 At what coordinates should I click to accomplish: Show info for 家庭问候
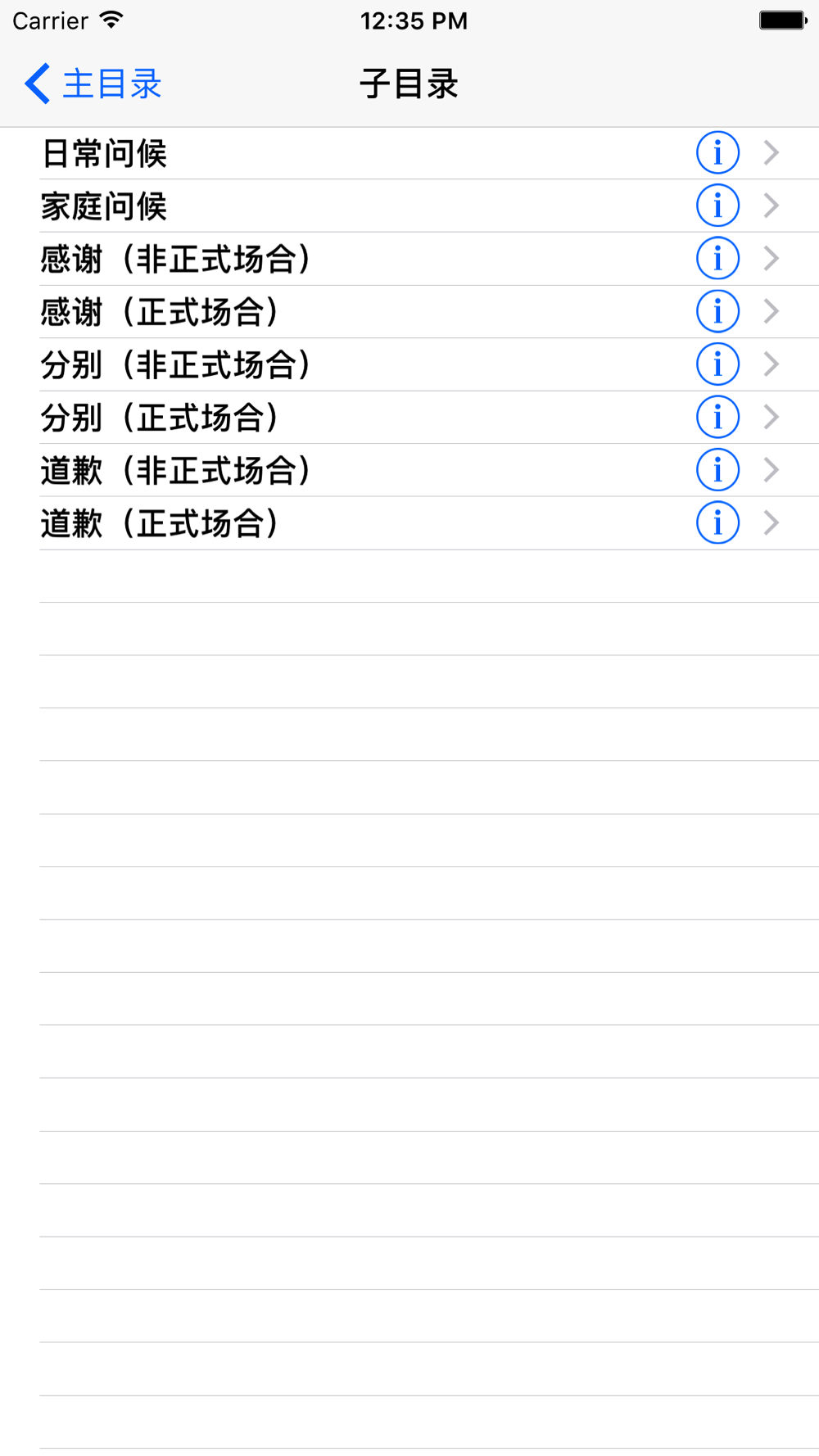coord(717,206)
